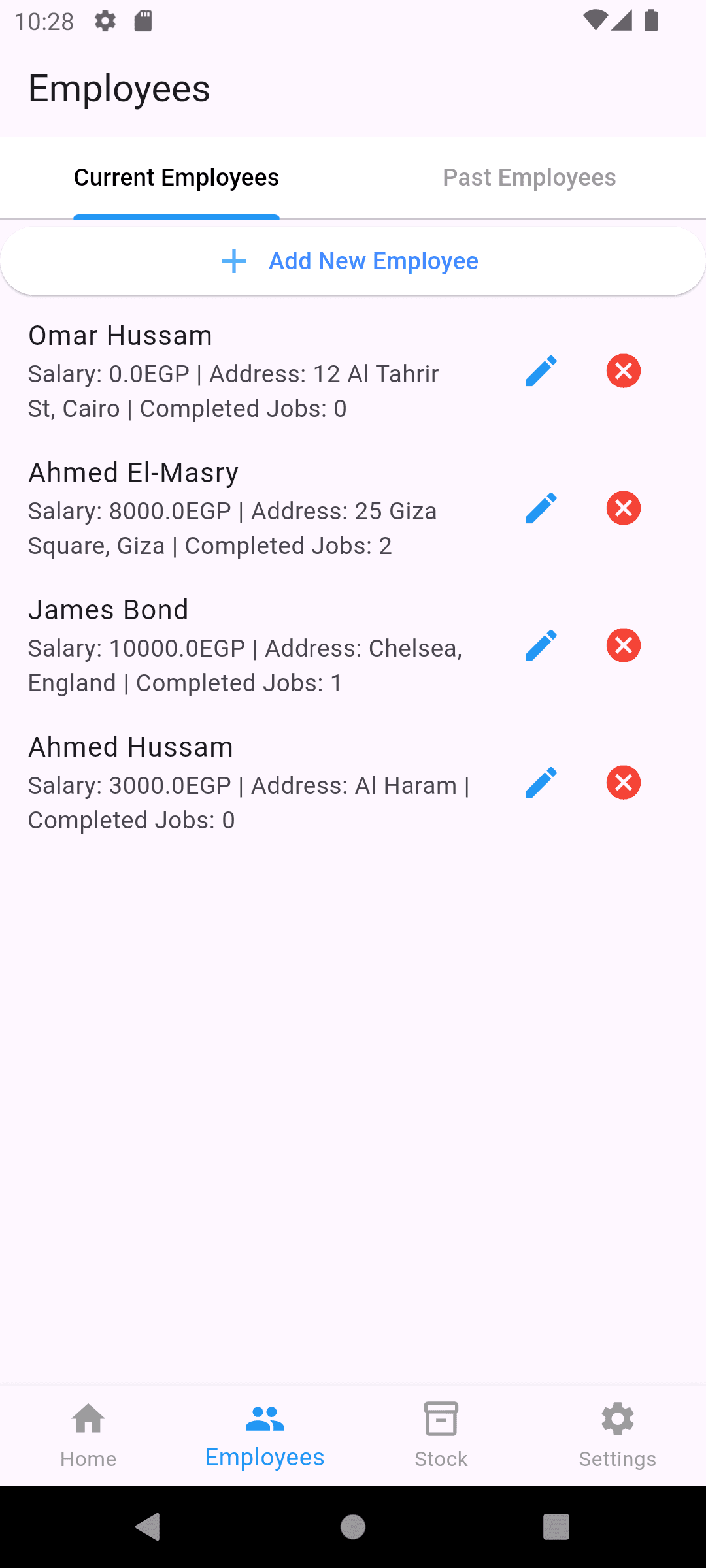Tap the Employees page title

pyautogui.click(x=119, y=88)
